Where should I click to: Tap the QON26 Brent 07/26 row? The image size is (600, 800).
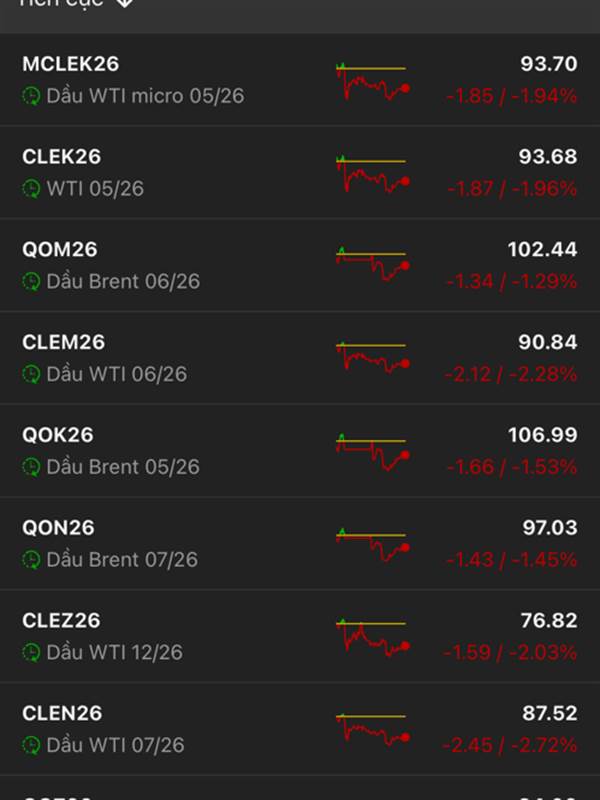coord(300,543)
